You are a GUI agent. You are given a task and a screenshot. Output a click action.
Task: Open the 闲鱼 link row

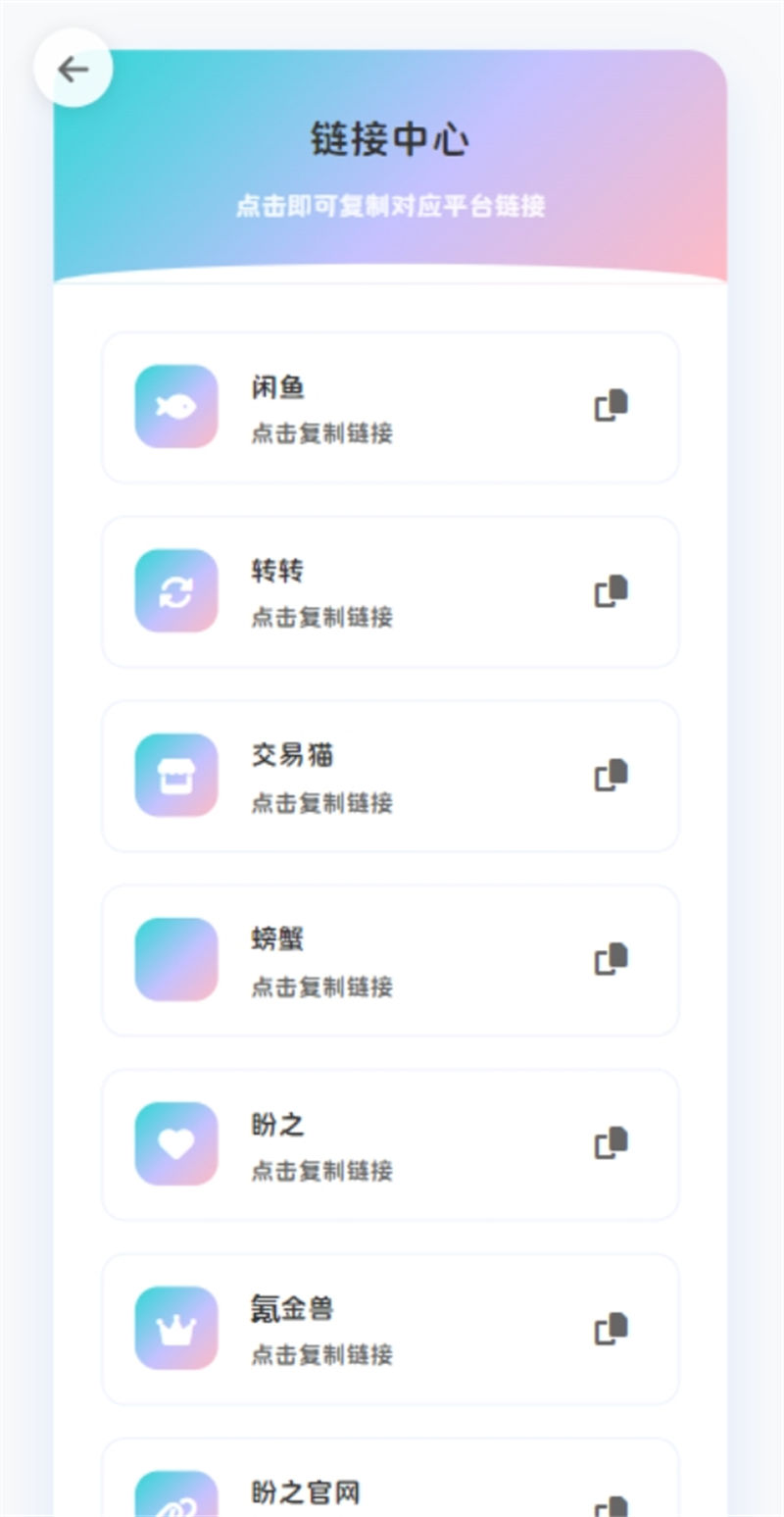tap(390, 407)
